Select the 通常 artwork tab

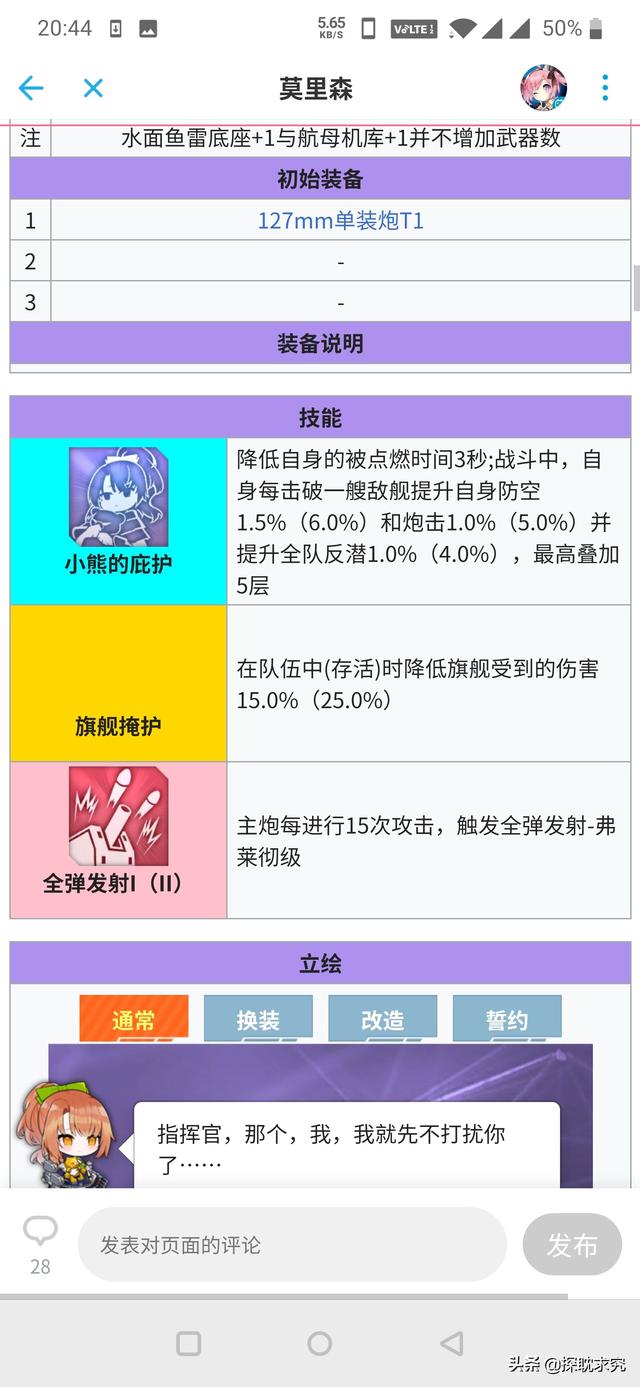(x=134, y=1019)
